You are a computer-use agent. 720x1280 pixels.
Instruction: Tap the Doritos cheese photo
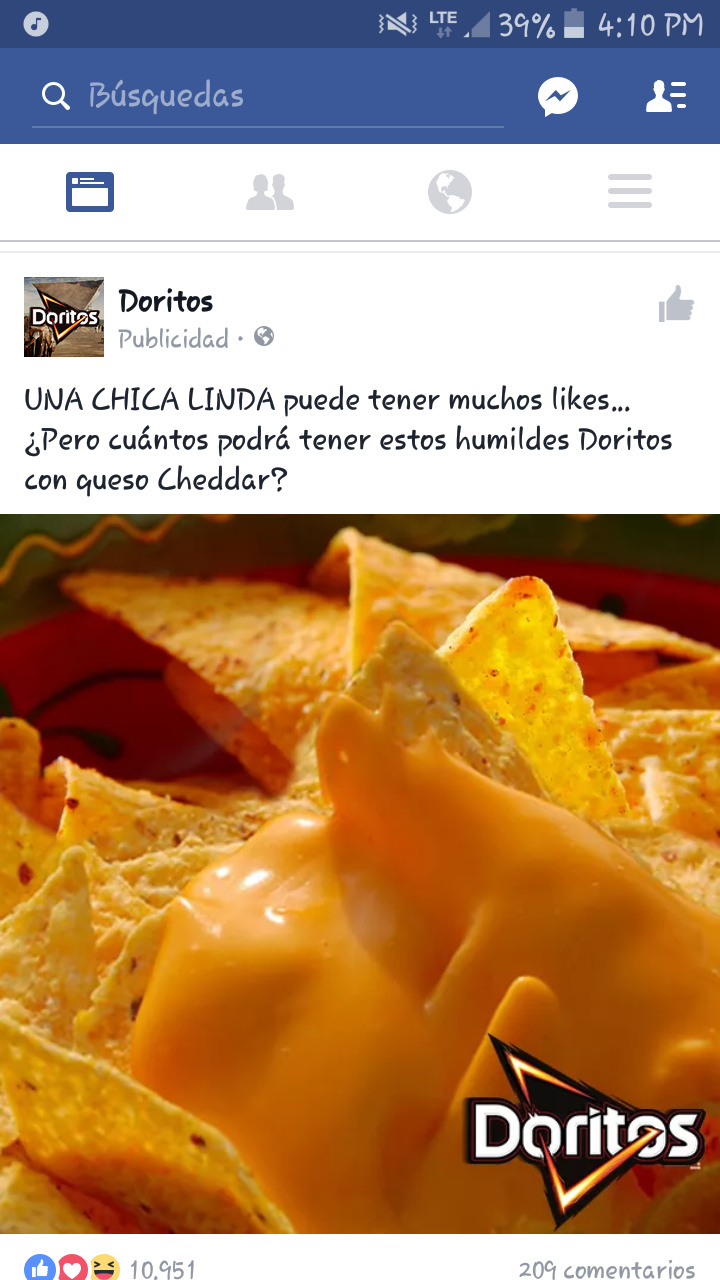(x=360, y=870)
